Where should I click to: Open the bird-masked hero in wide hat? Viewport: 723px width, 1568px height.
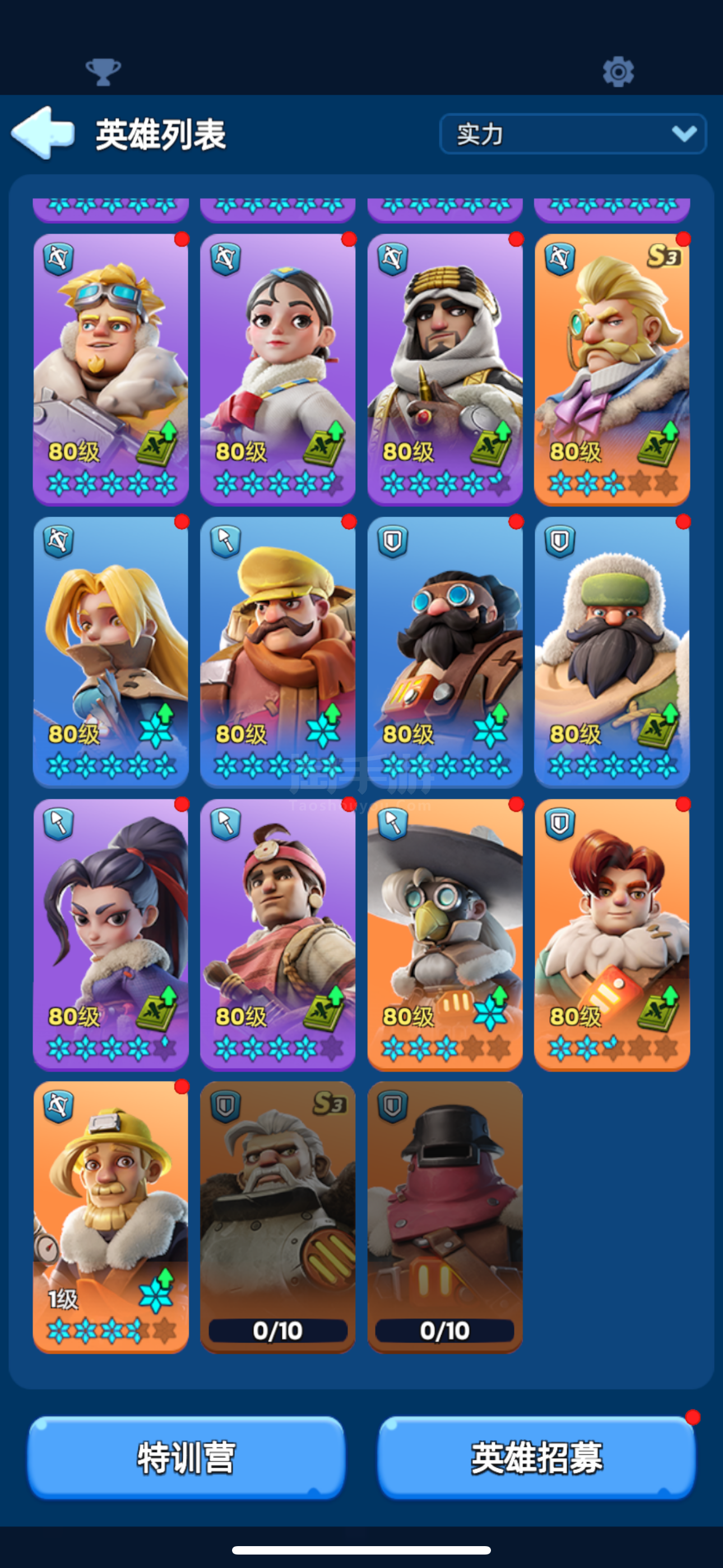[x=445, y=934]
